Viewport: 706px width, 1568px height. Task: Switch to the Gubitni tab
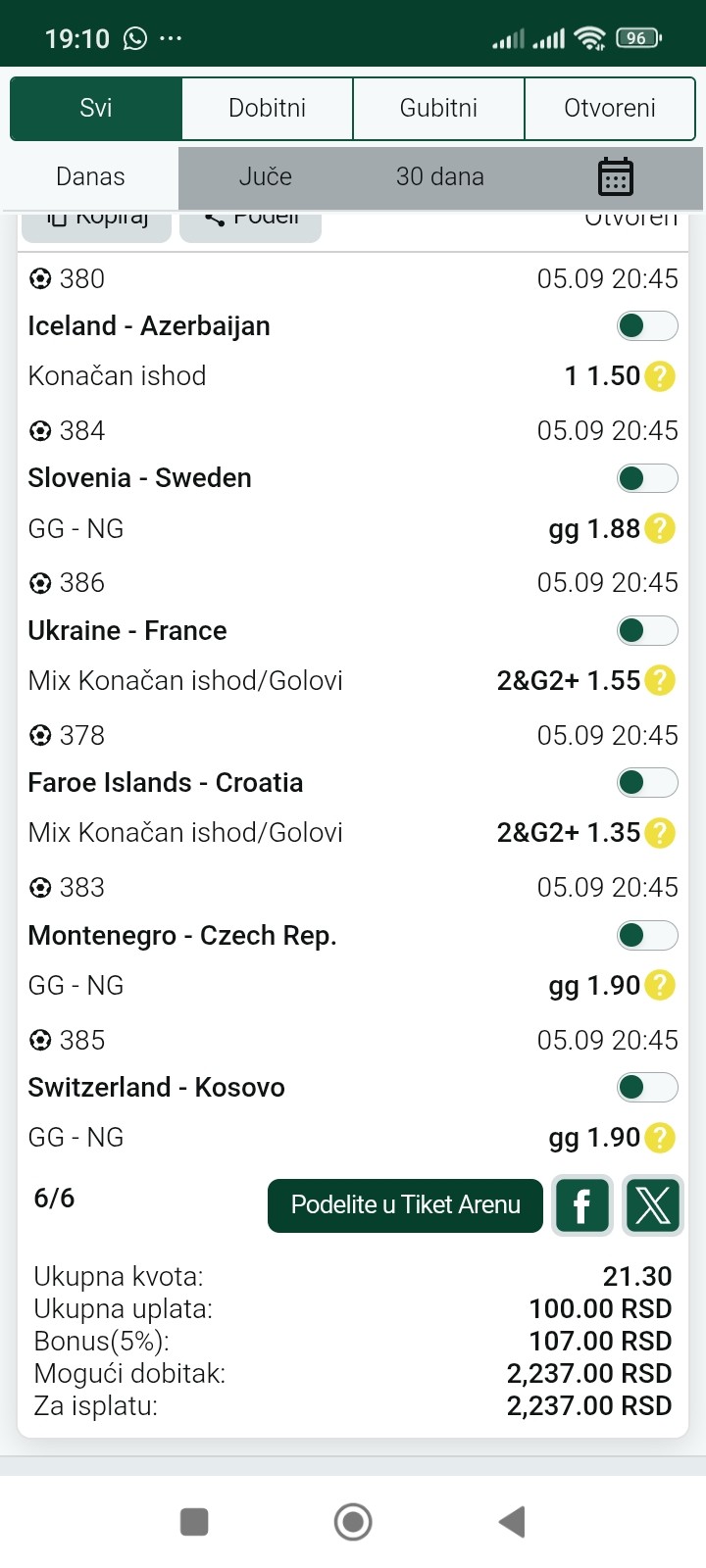point(438,108)
